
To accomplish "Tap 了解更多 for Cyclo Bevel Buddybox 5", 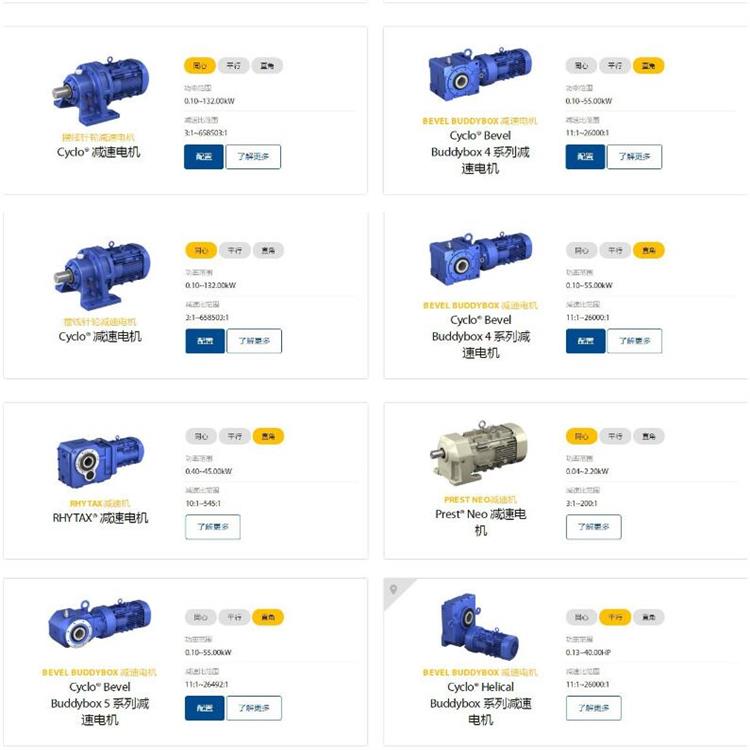I will tap(254, 709).
